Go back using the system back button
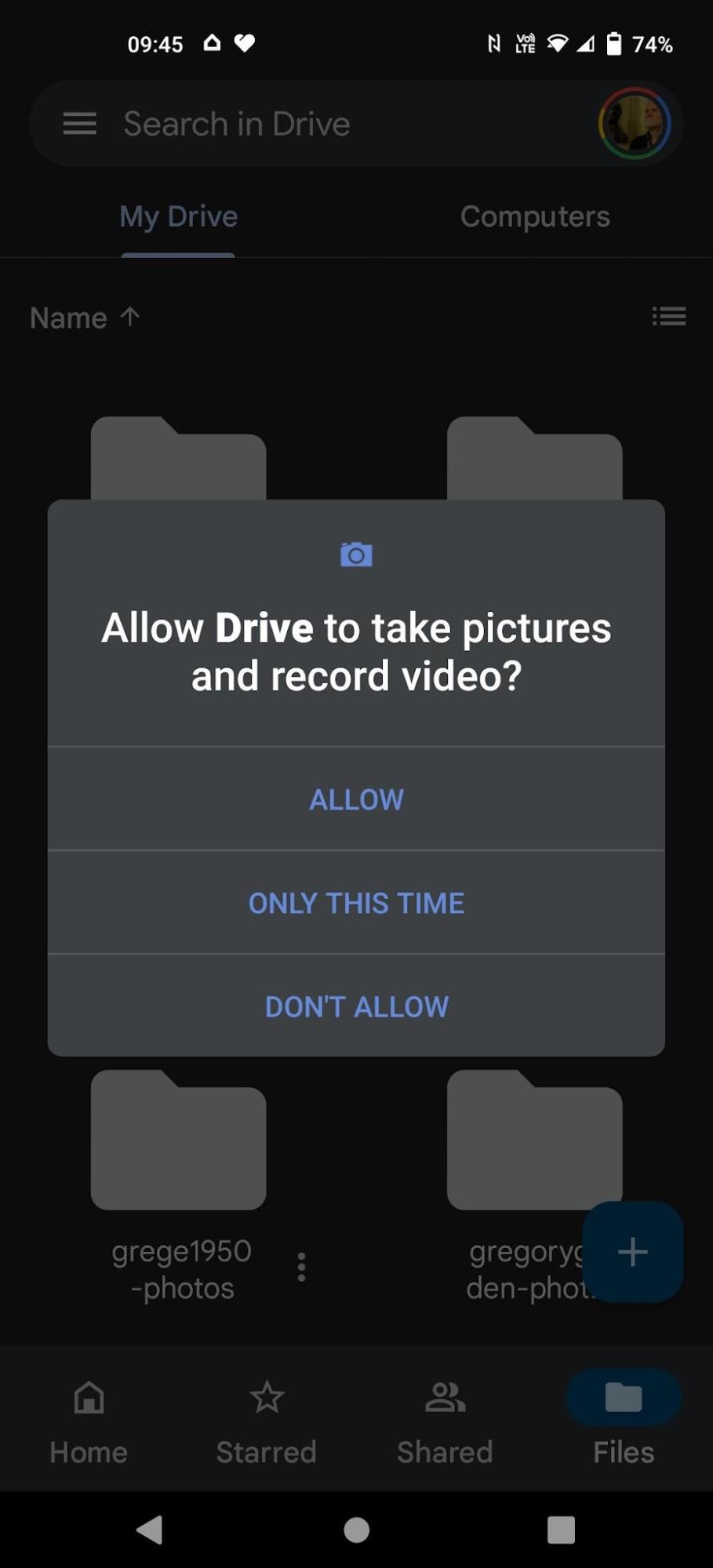 [x=149, y=1529]
